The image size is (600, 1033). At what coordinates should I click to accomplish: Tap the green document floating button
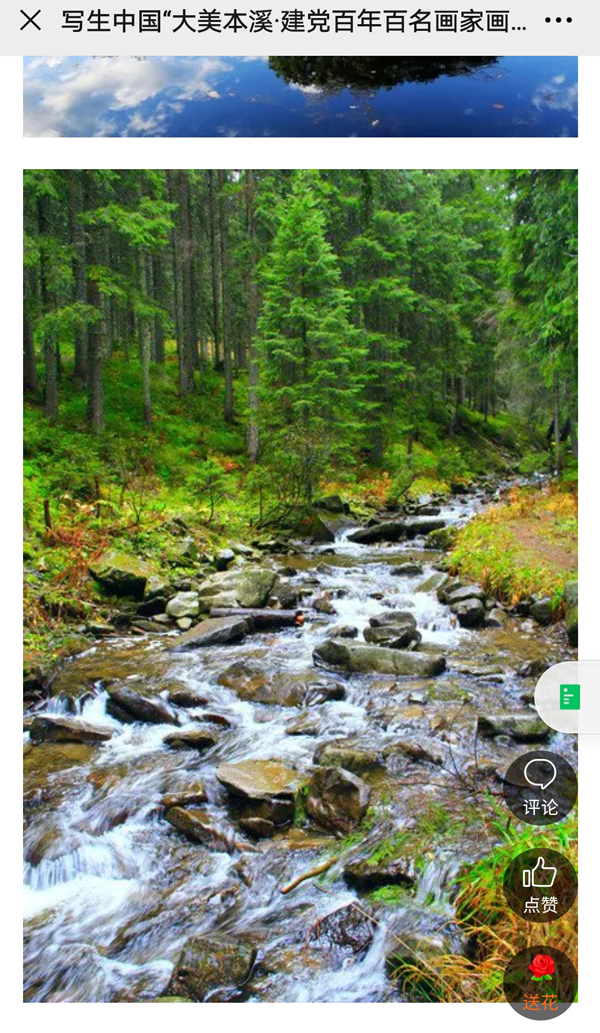tap(569, 697)
